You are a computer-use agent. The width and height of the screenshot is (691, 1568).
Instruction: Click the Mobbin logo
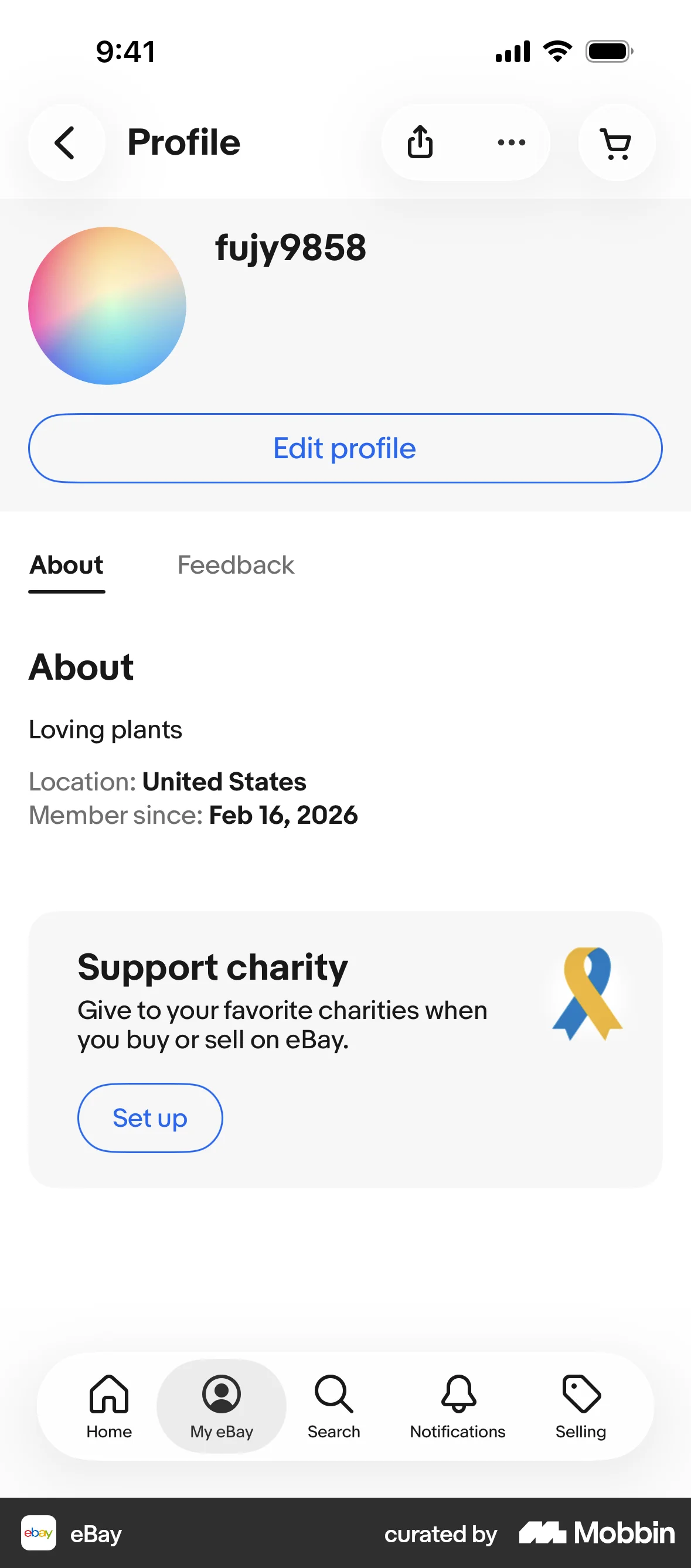[595, 1535]
